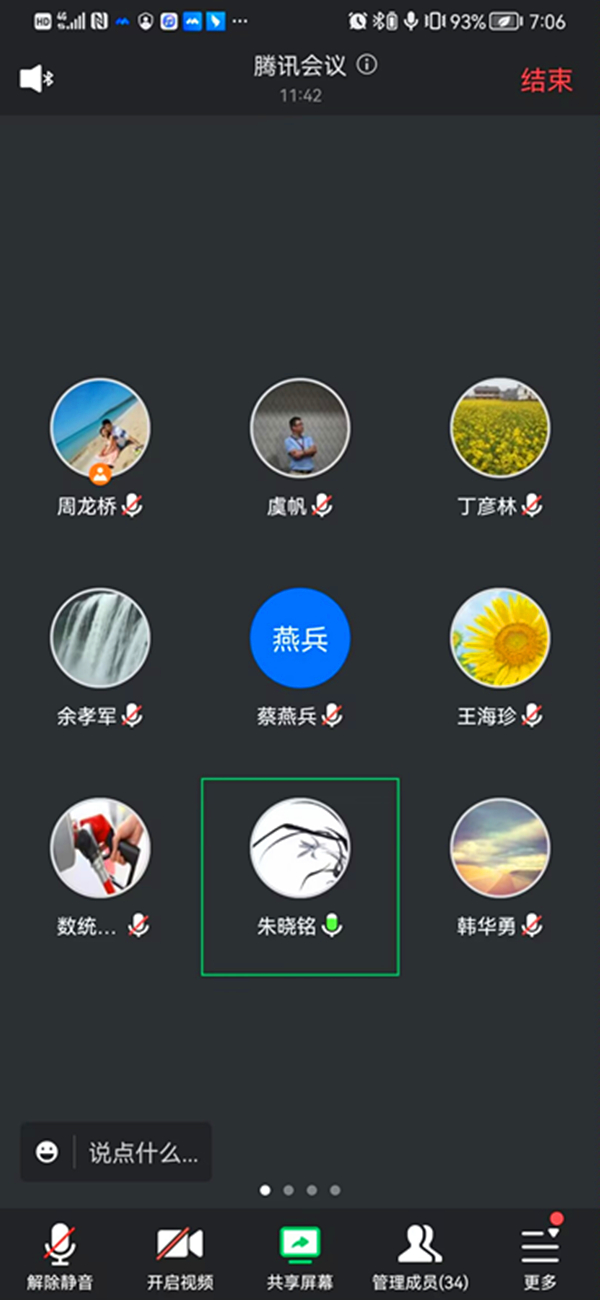Turn on camera with 开启视频
Screen dimensions: 600x1300
tap(180, 1255)
